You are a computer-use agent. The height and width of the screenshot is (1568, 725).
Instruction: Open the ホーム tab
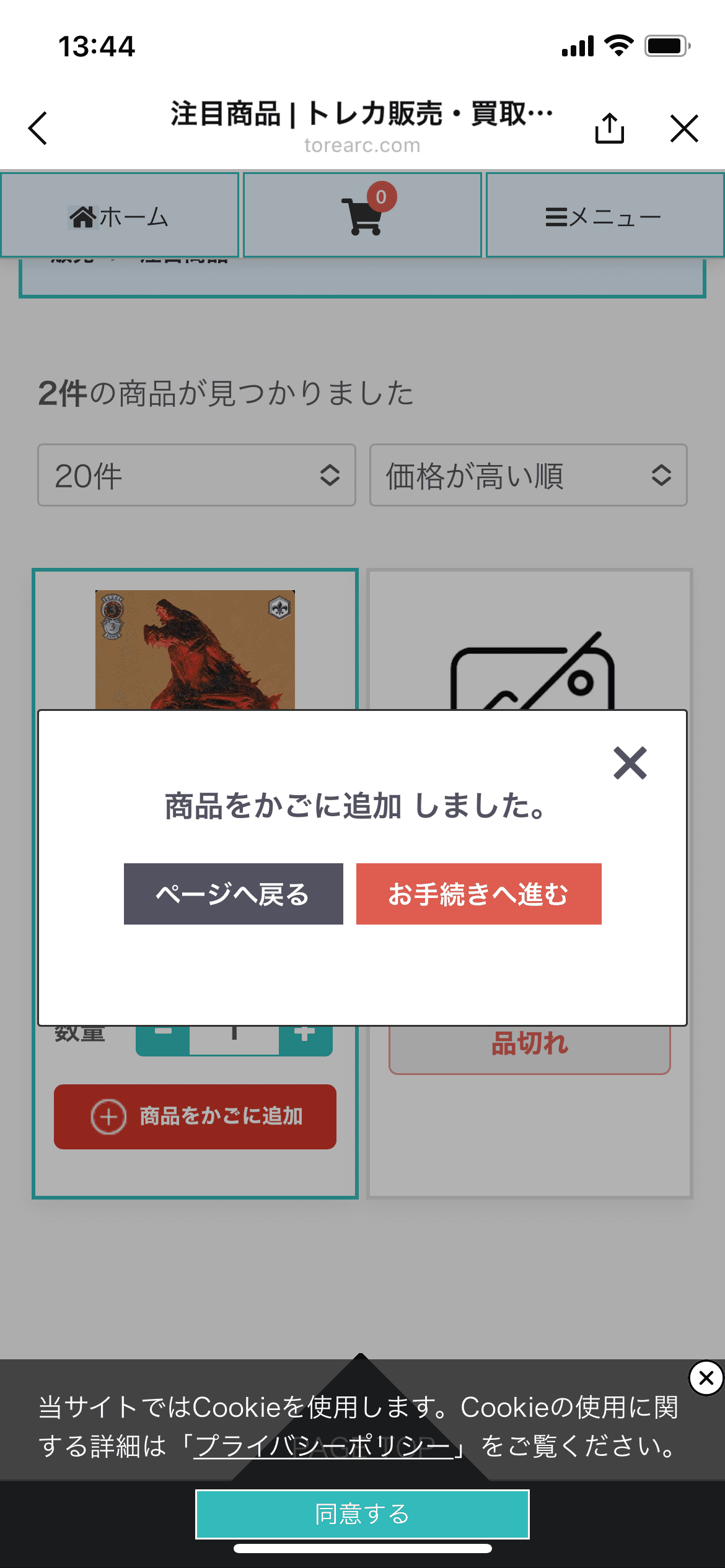119,216
